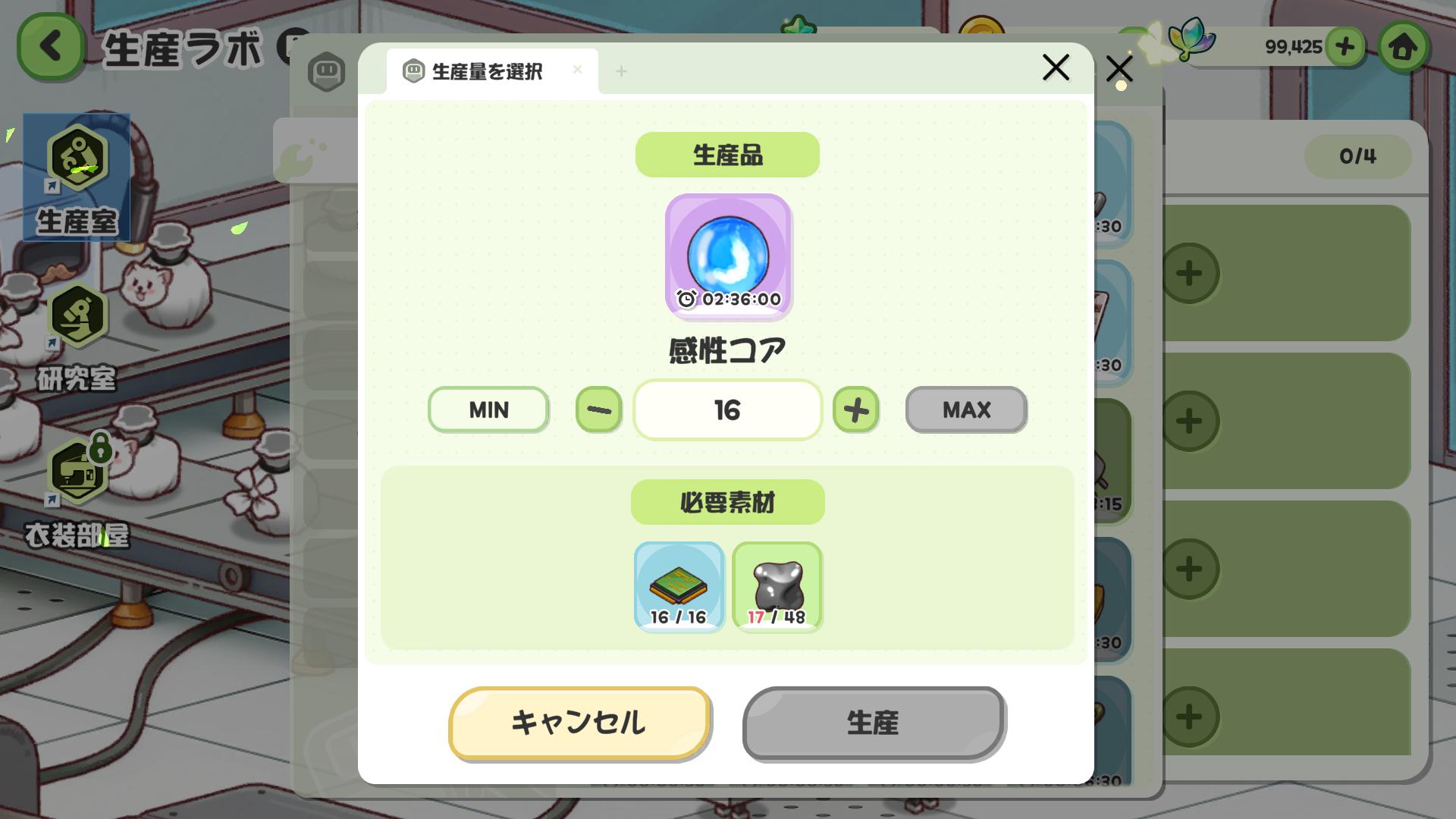Decrease production quantity by one
The image size is (1456, 819).
598,409
